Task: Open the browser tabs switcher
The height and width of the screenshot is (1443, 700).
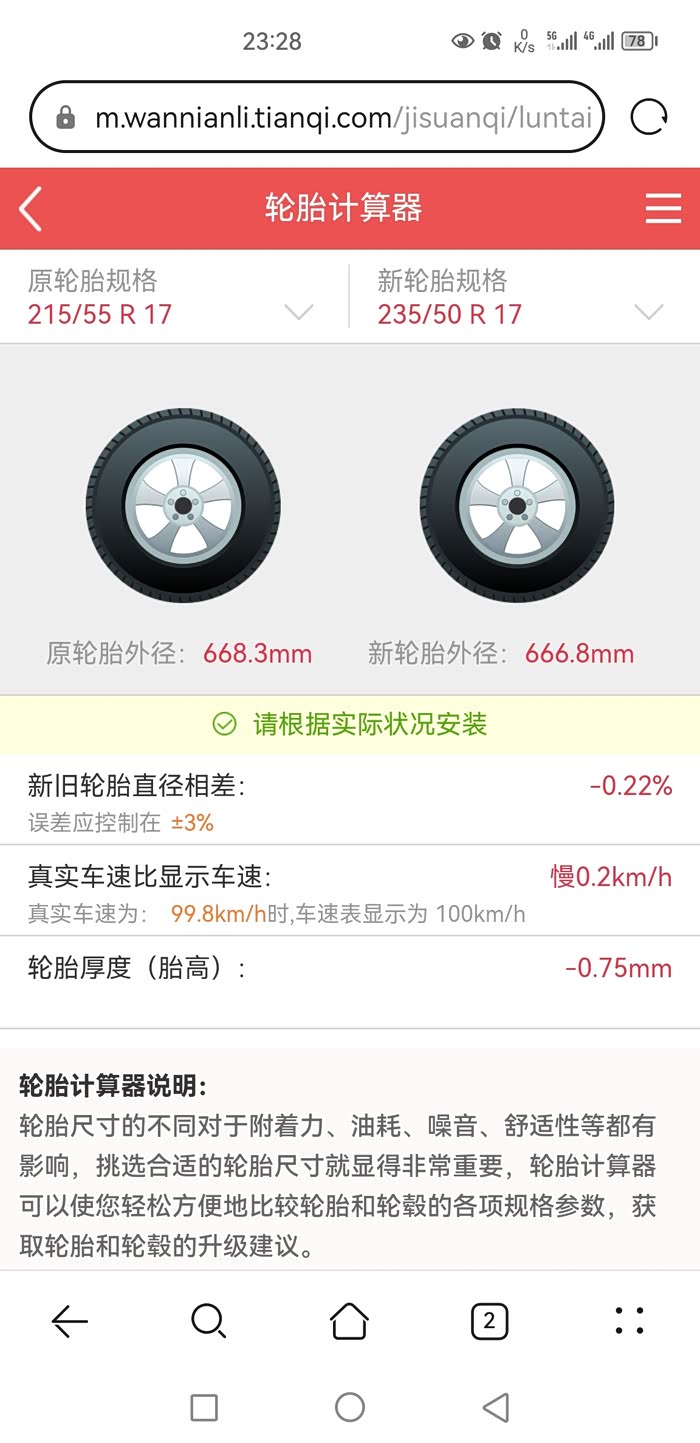Action: [489, 1322]
